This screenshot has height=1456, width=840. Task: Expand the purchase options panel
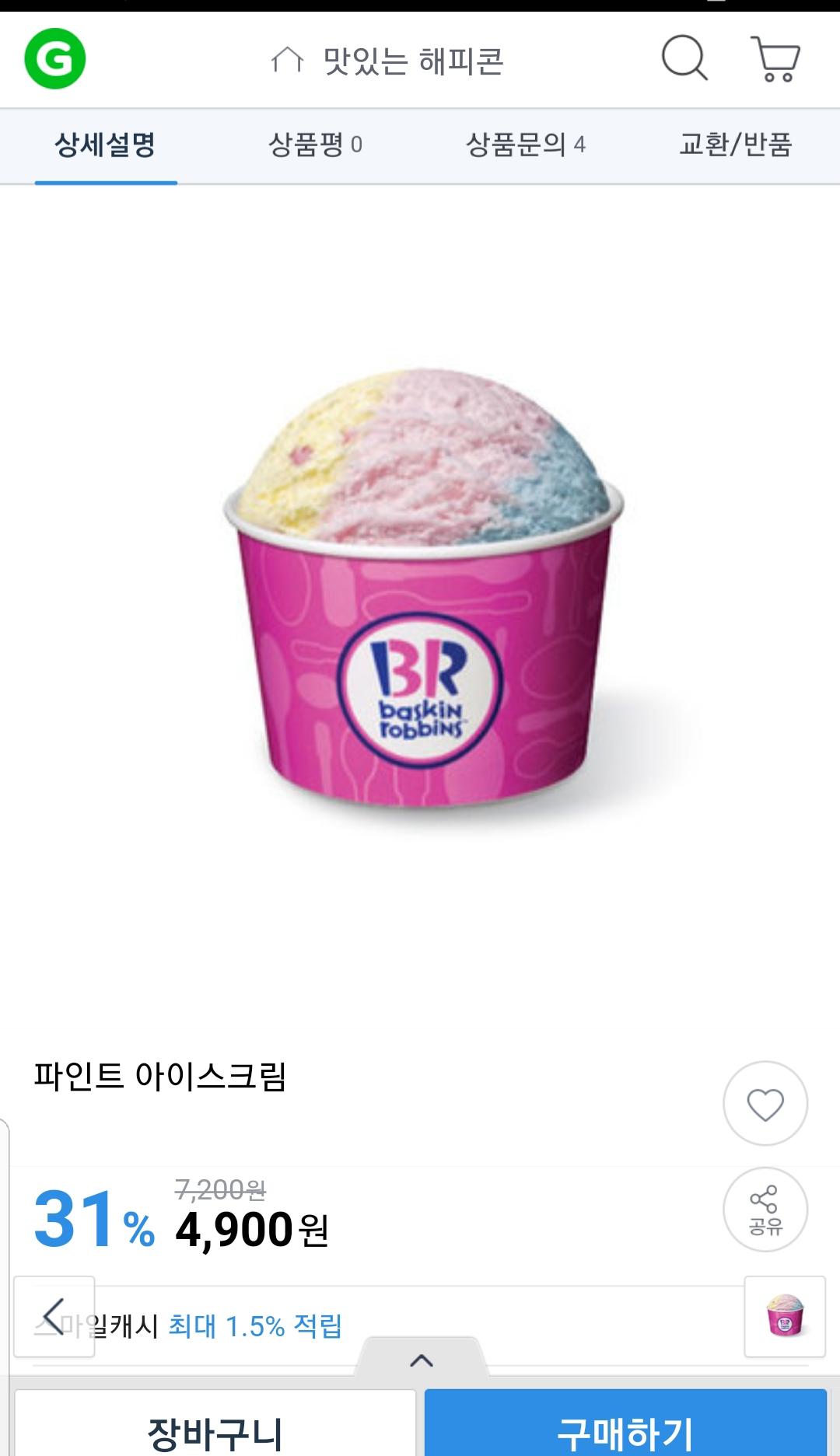tap(422, 1360)
